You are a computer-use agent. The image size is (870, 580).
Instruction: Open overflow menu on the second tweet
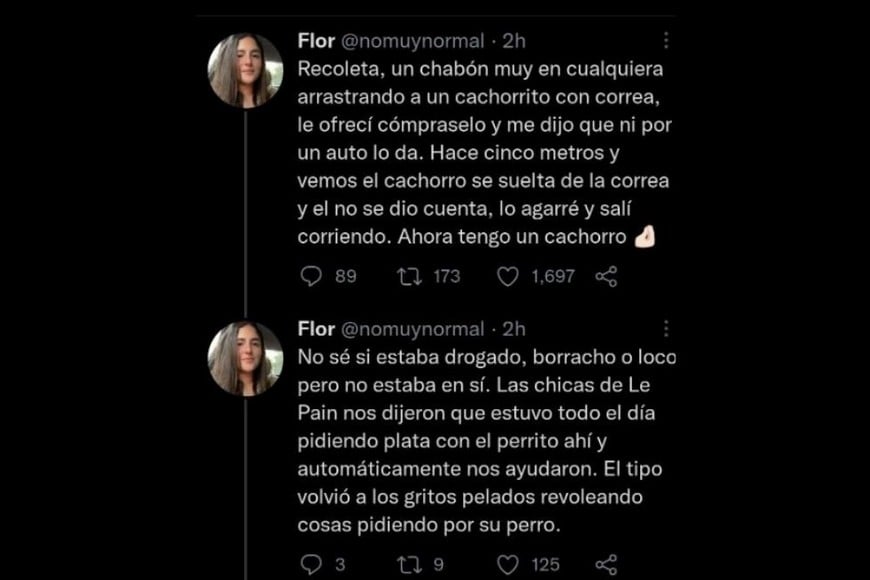click(666, 329)
